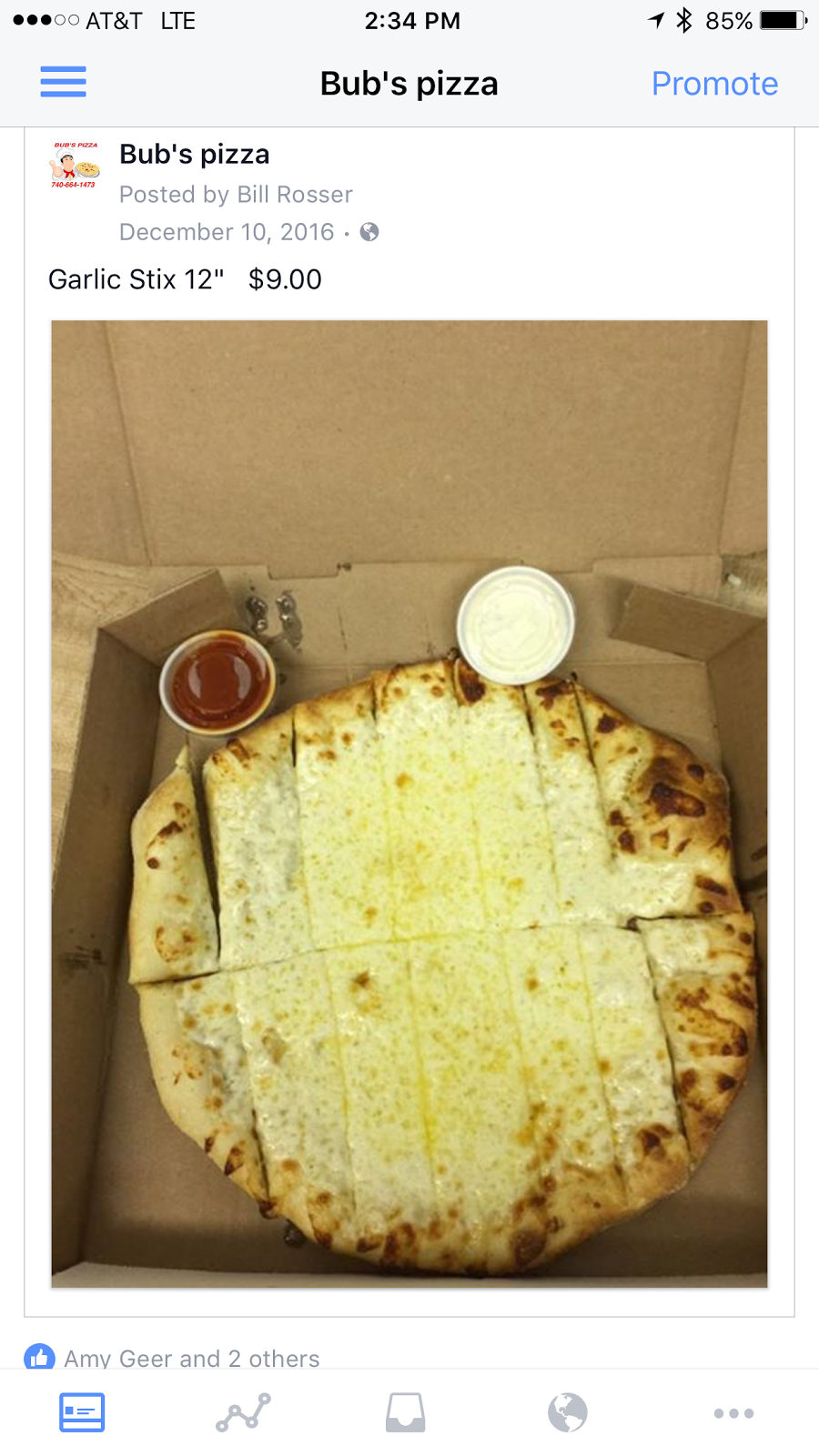The height and width of the screenshot is (1456, 819).
Task: Tap Promote in the top bar
Action: point(714,84)
